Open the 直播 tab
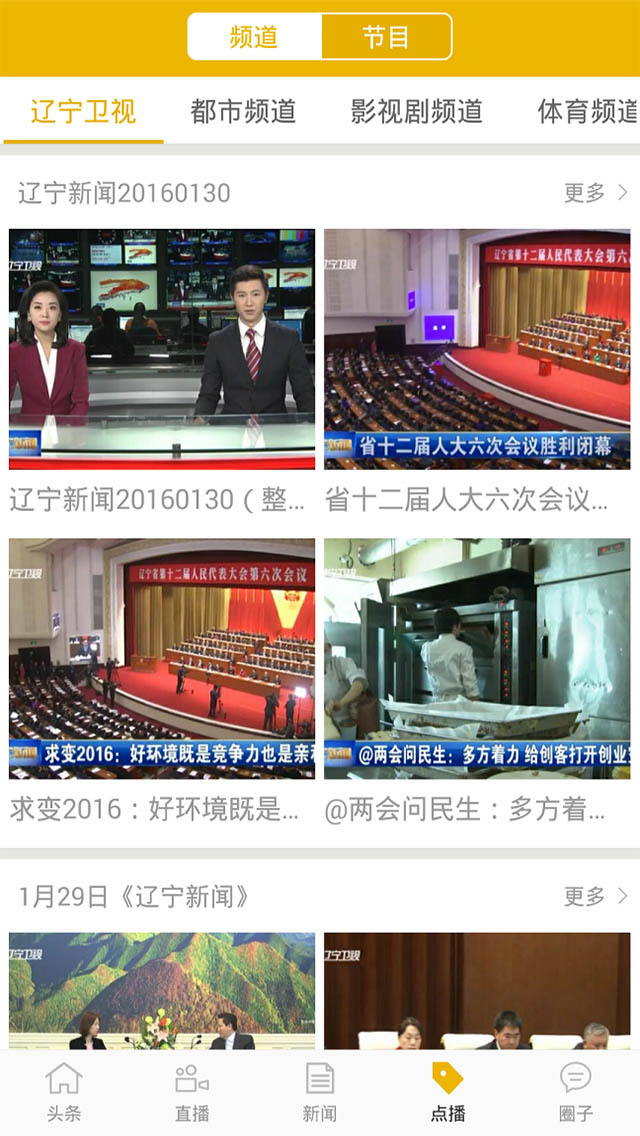This screenshot has height=1136, width=640. 192,1092
